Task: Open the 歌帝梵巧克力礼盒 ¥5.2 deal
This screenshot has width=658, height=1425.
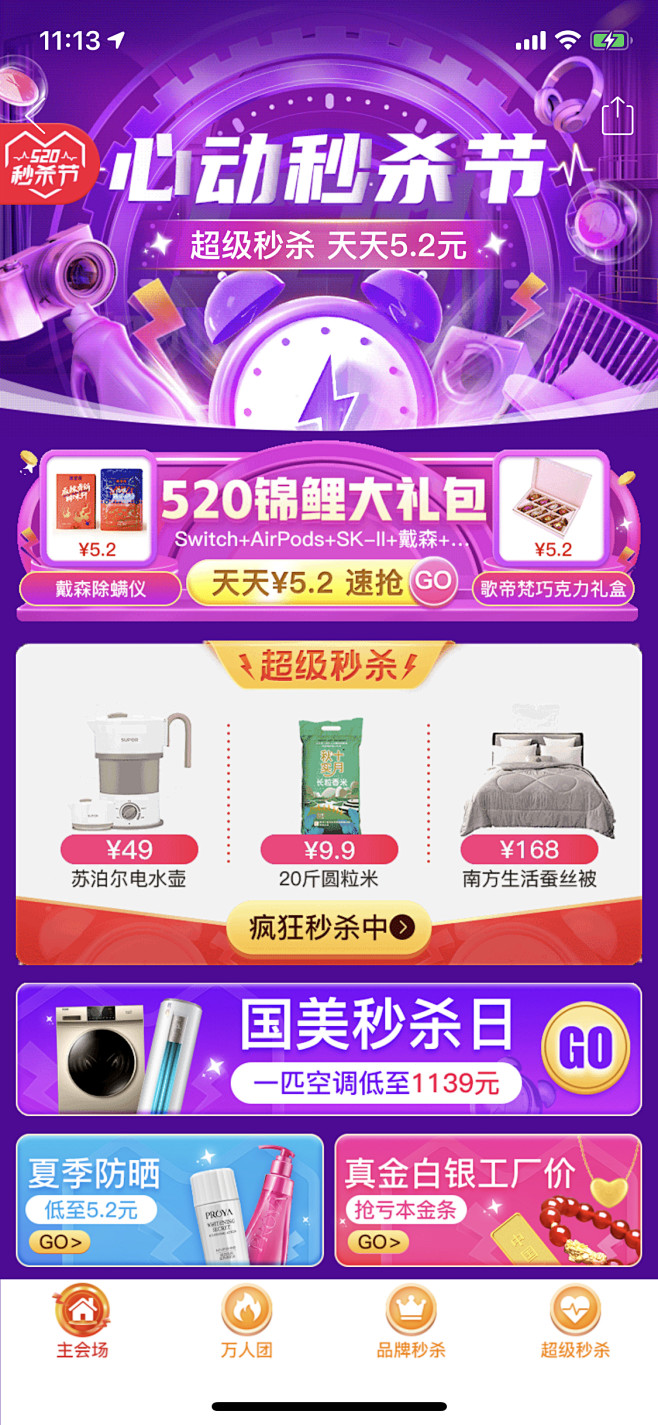Action: [x=553, y=528]
